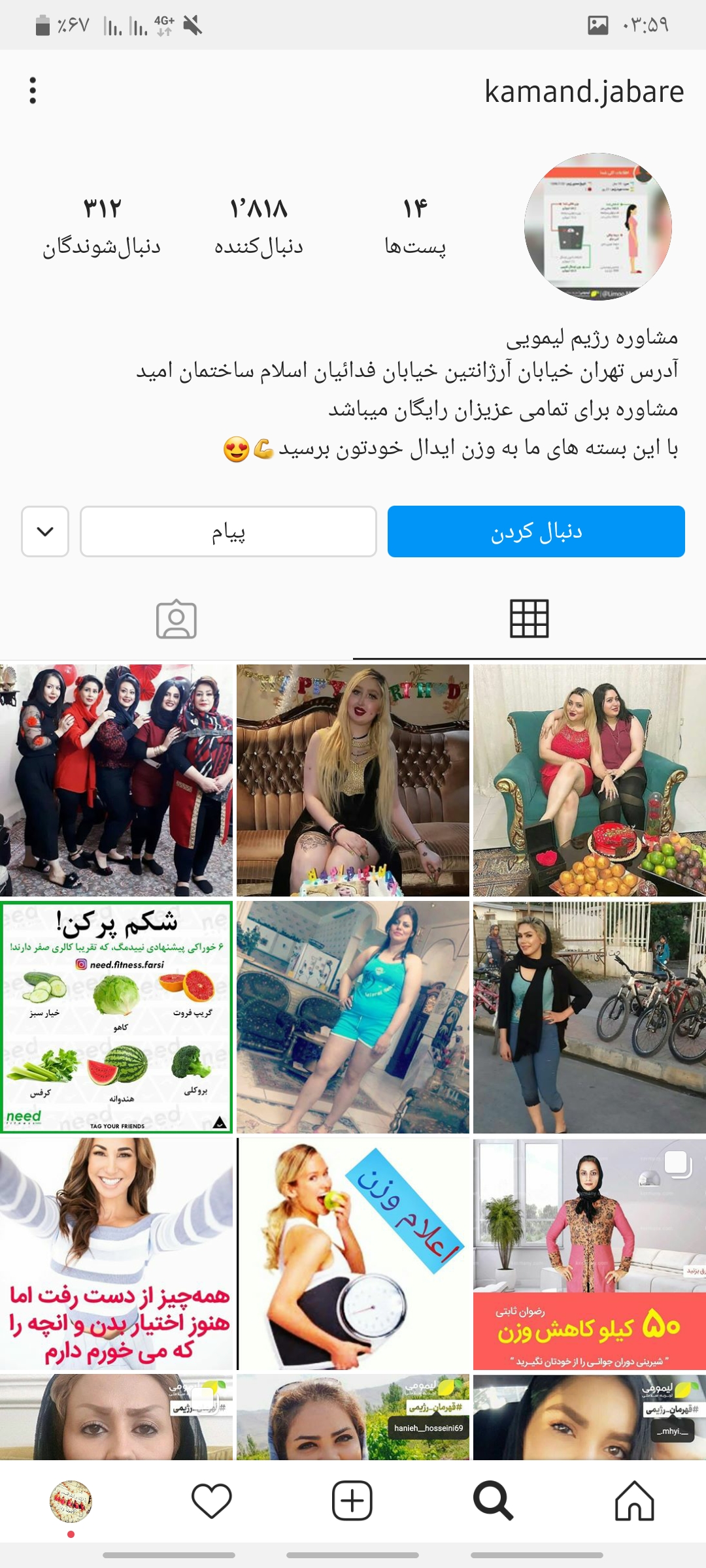Screen dimensions: 706x1568
Task: Tap the blue دنبال کردن follow button
Action: 536,531
